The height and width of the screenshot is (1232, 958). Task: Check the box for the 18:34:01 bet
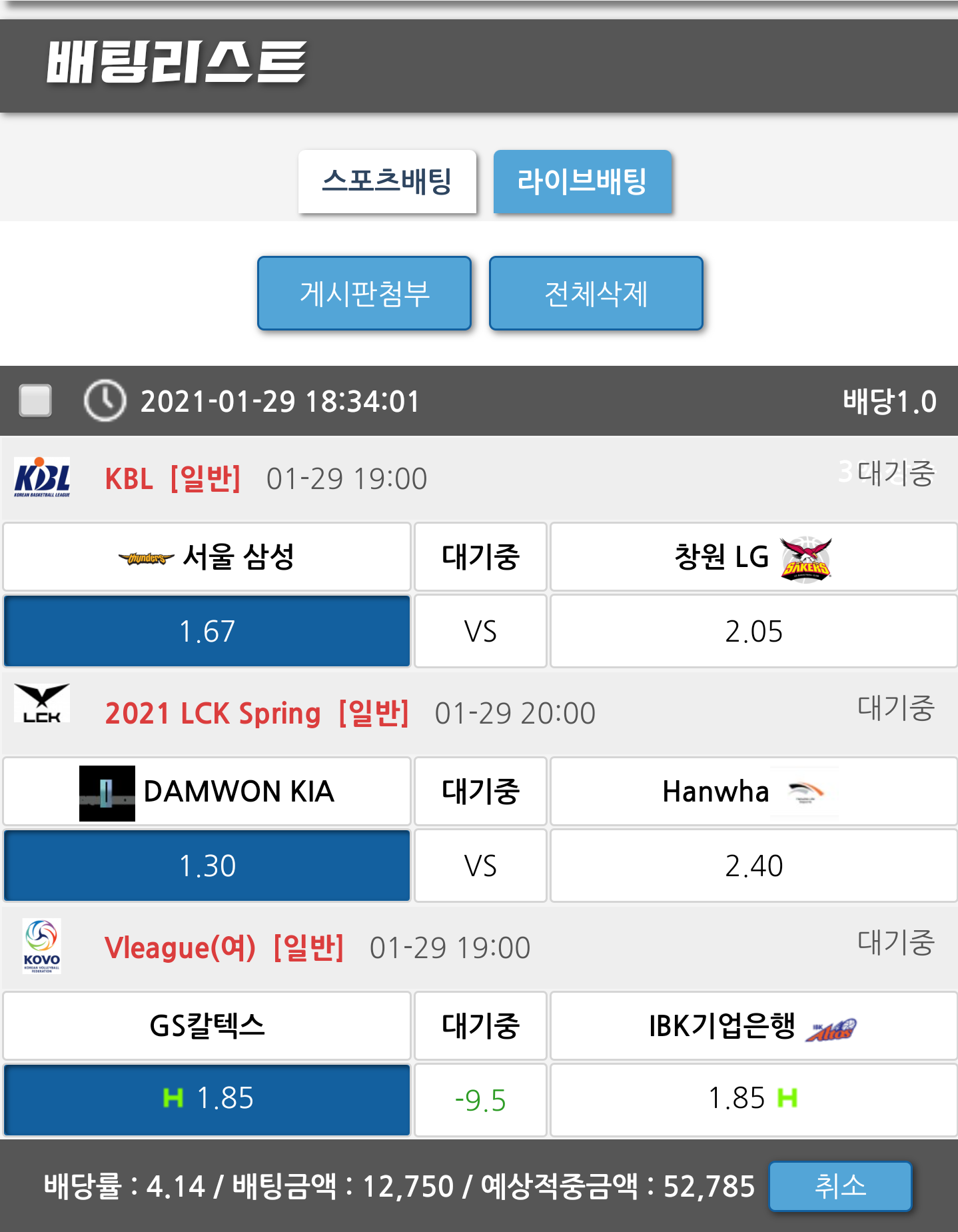(x=36, y=400)
